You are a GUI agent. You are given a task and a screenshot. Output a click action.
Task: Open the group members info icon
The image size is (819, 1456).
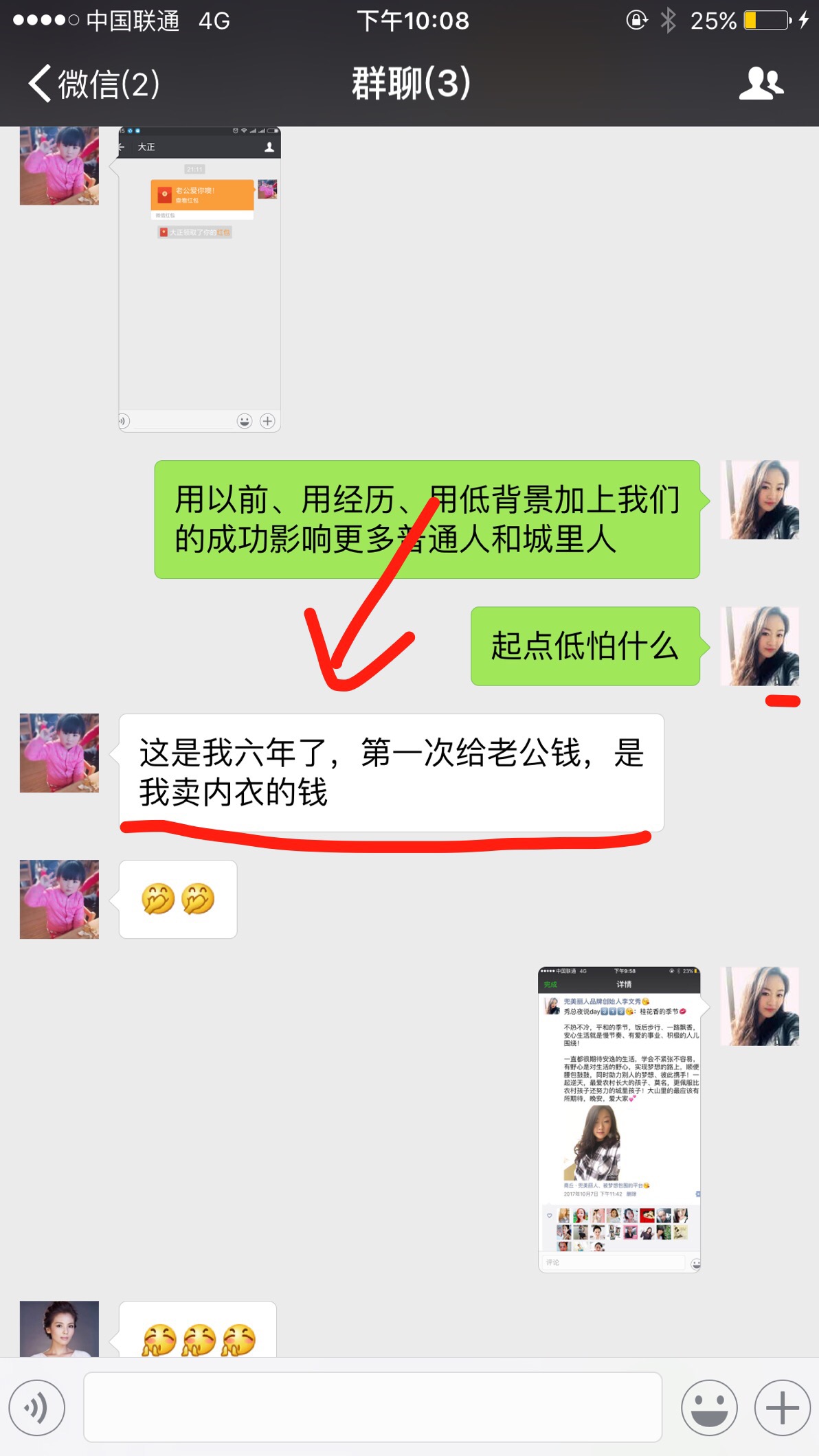[x=761, y=84]
